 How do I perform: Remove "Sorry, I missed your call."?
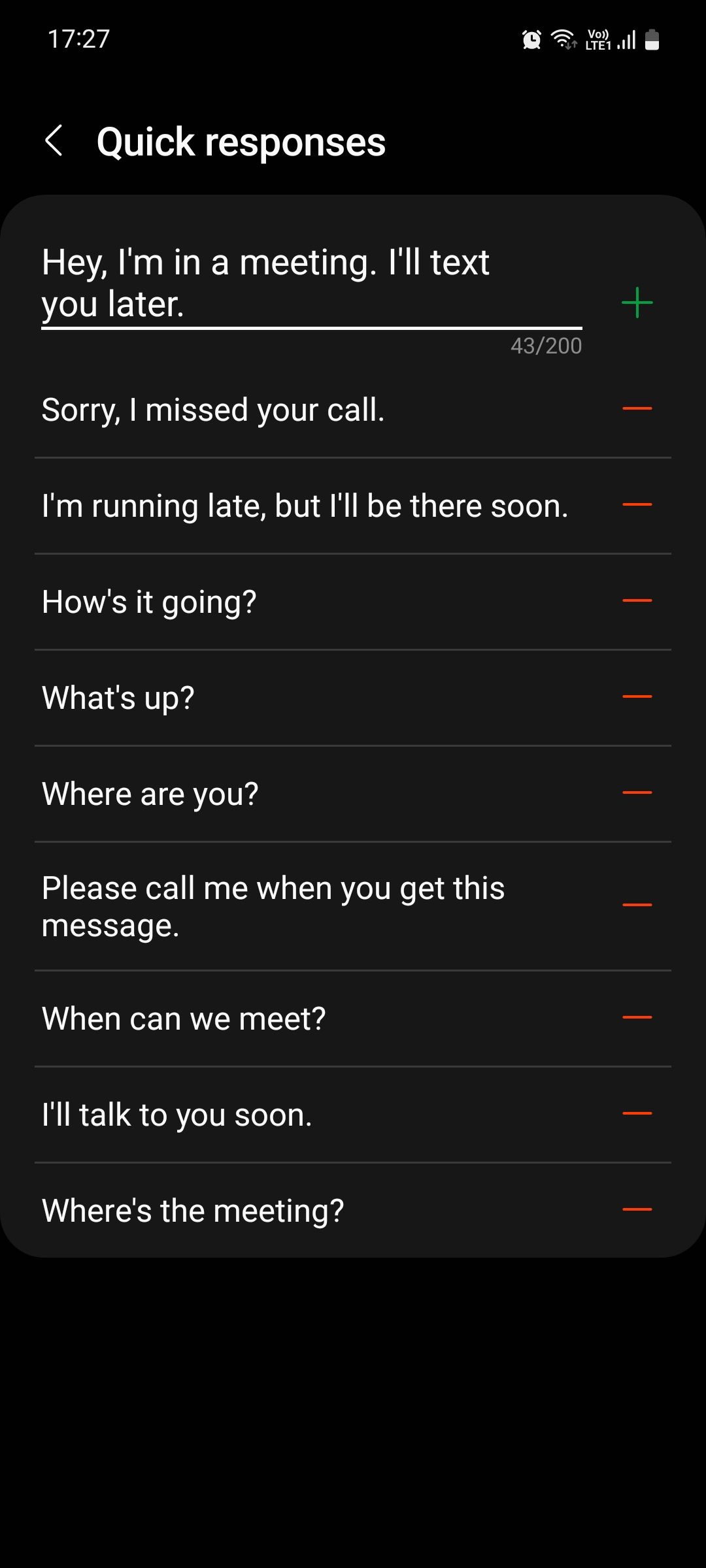click(x=637, y=409)
